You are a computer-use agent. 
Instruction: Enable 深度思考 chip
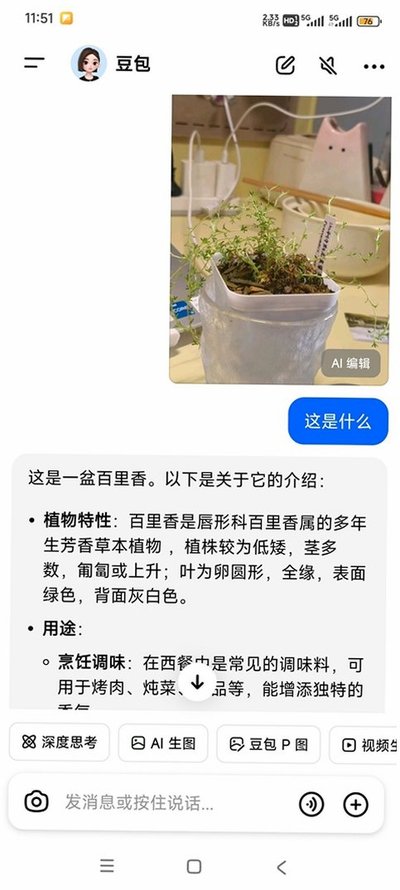click(x=59, y=742)
